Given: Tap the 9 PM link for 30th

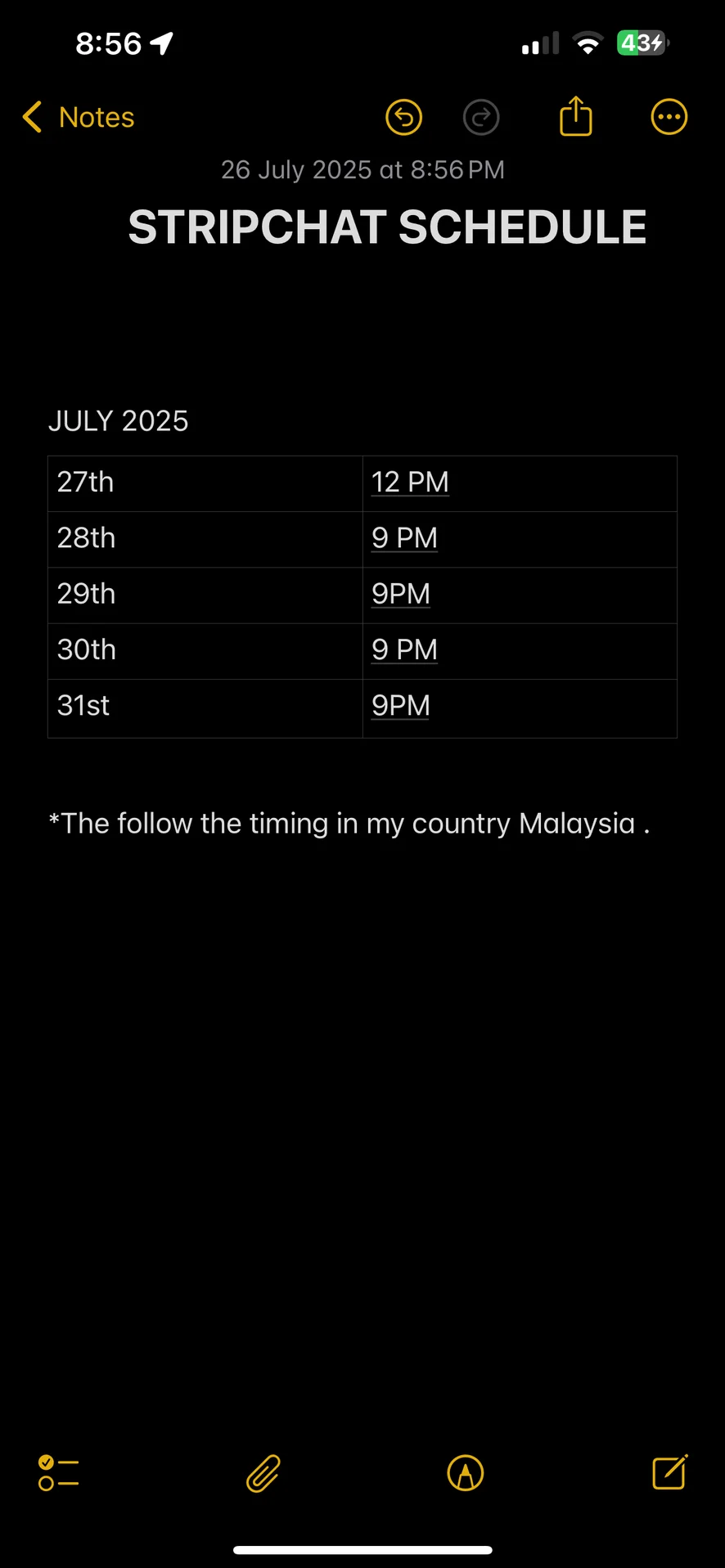Looking at the screenshot, I should [404, 649].
